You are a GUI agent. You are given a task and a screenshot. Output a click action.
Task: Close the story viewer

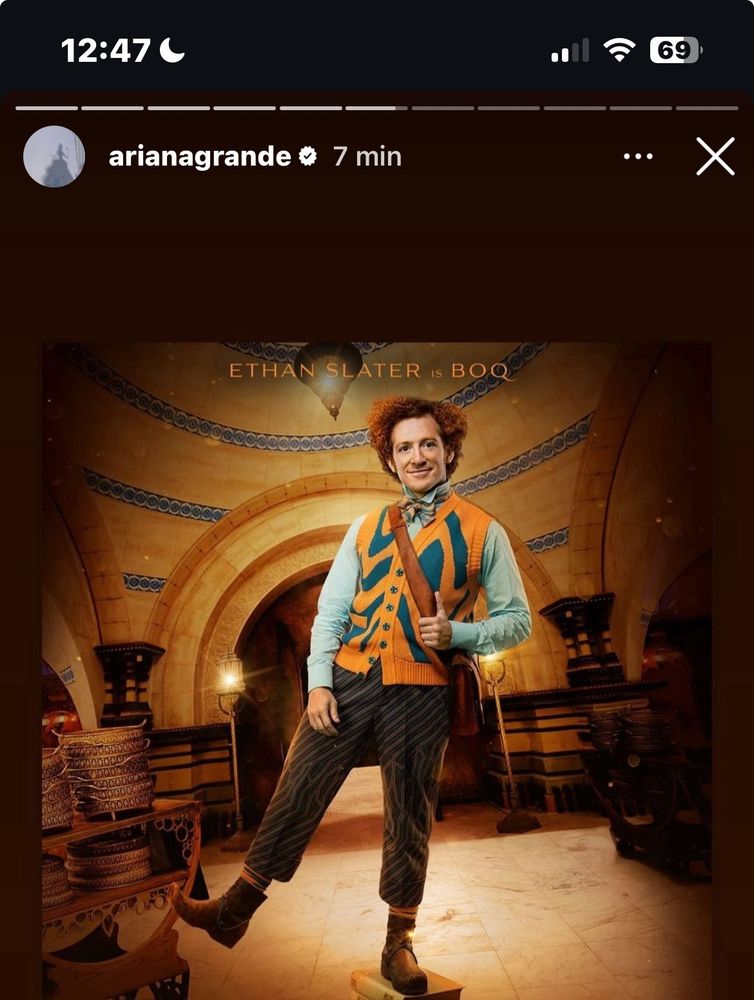click(x=715, y=157)
